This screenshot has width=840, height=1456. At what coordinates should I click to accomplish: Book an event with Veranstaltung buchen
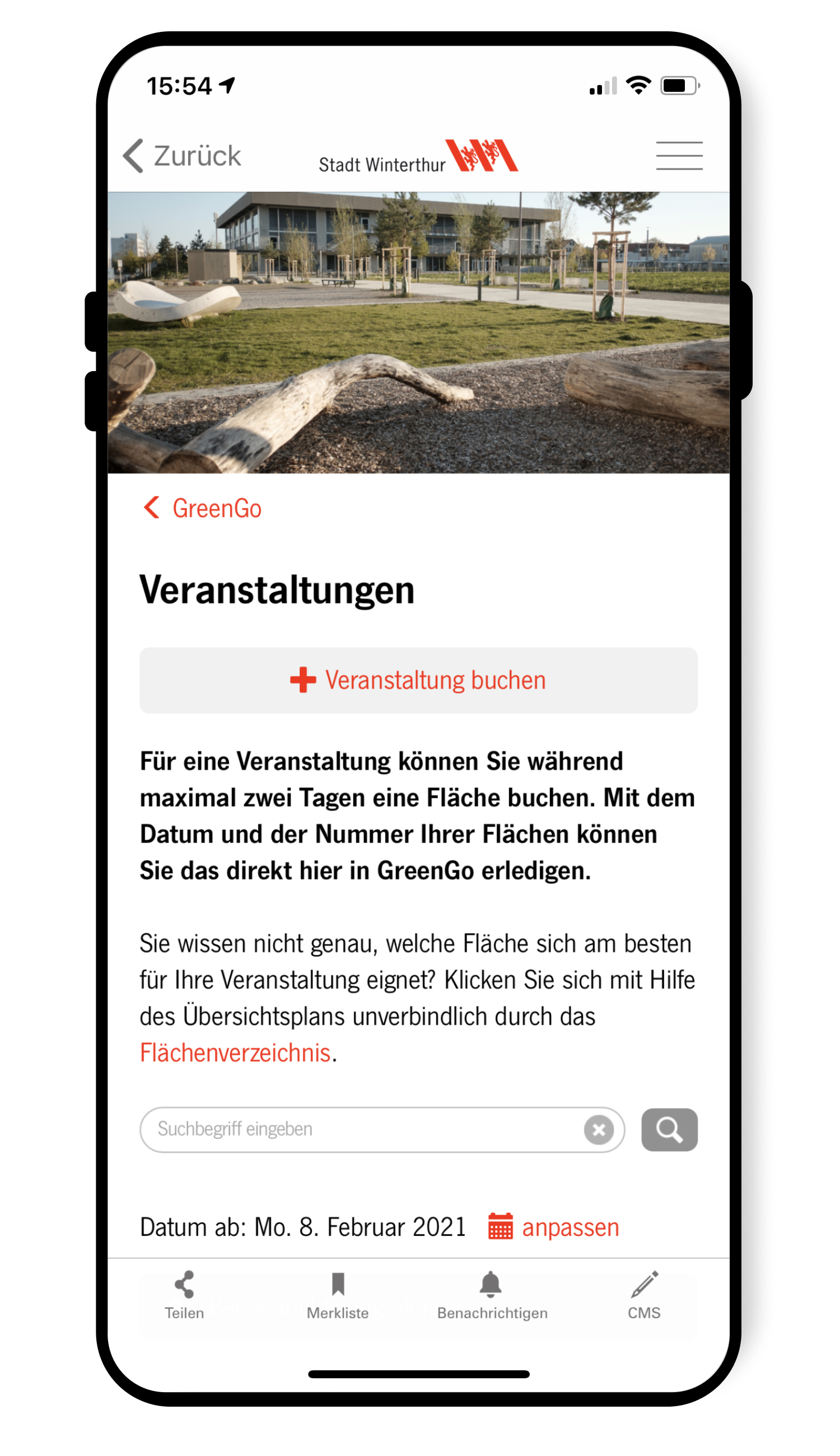(418, 680)
